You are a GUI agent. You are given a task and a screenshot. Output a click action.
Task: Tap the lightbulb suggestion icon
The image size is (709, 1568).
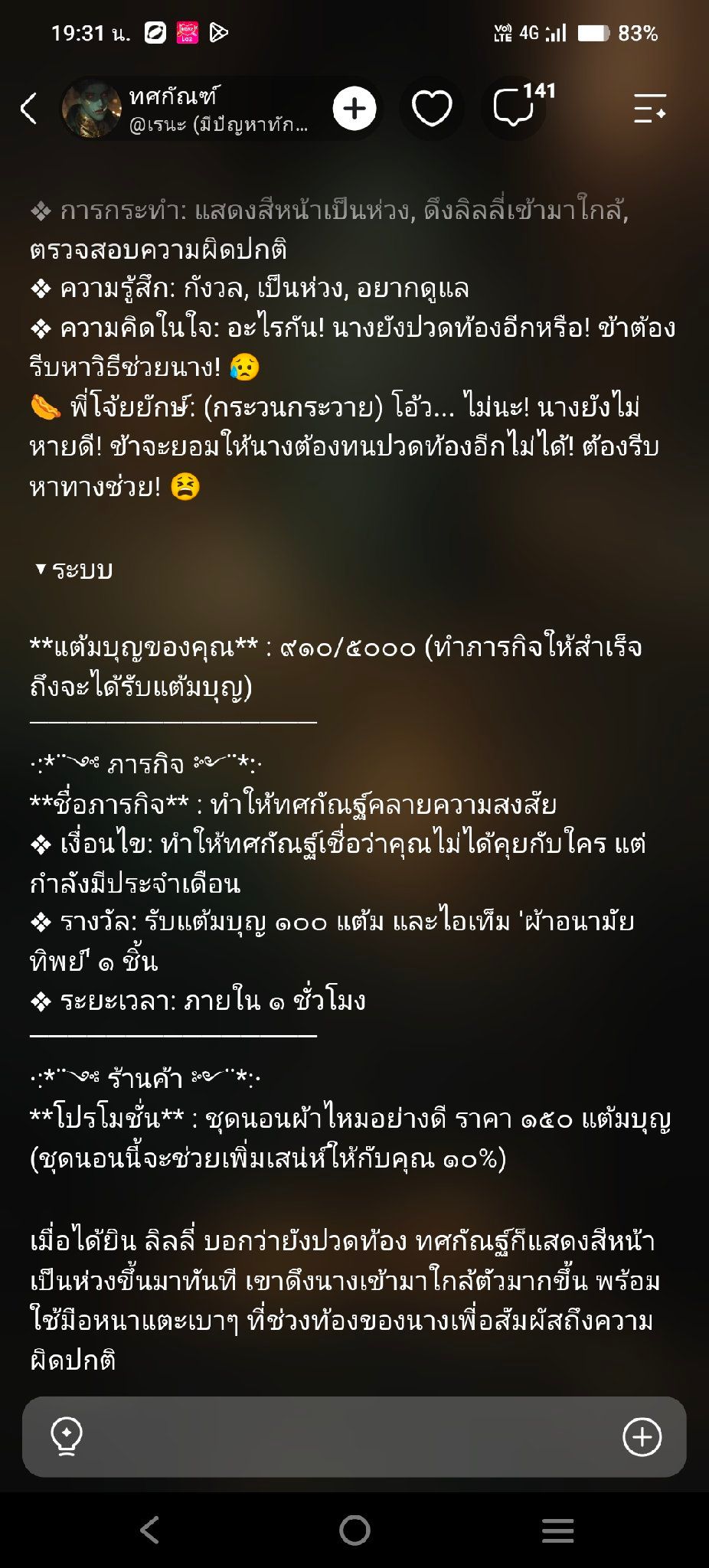click(x=67, y=1436)
